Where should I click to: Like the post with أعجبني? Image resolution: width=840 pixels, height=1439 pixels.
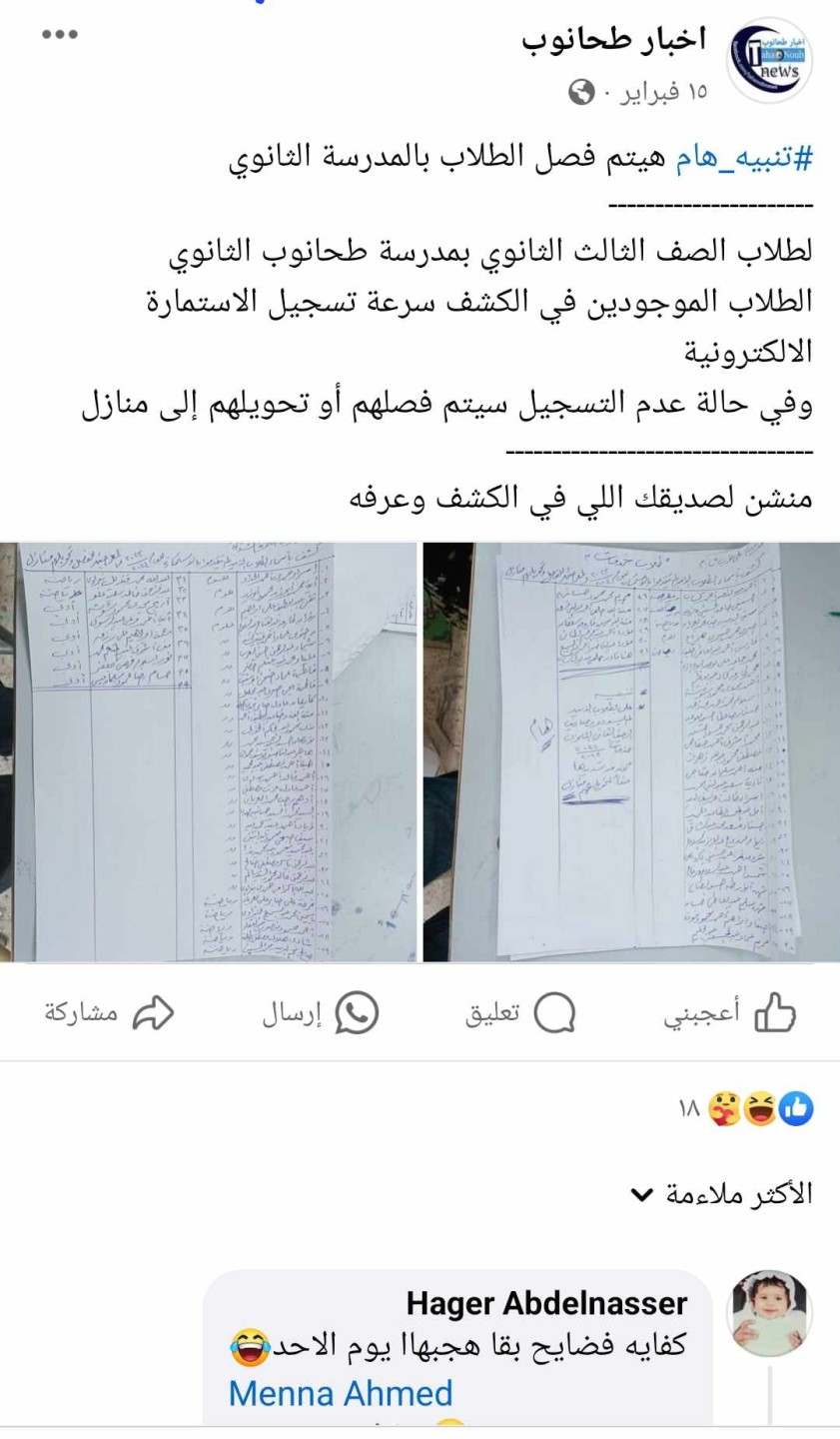(x=730, y=1013)
